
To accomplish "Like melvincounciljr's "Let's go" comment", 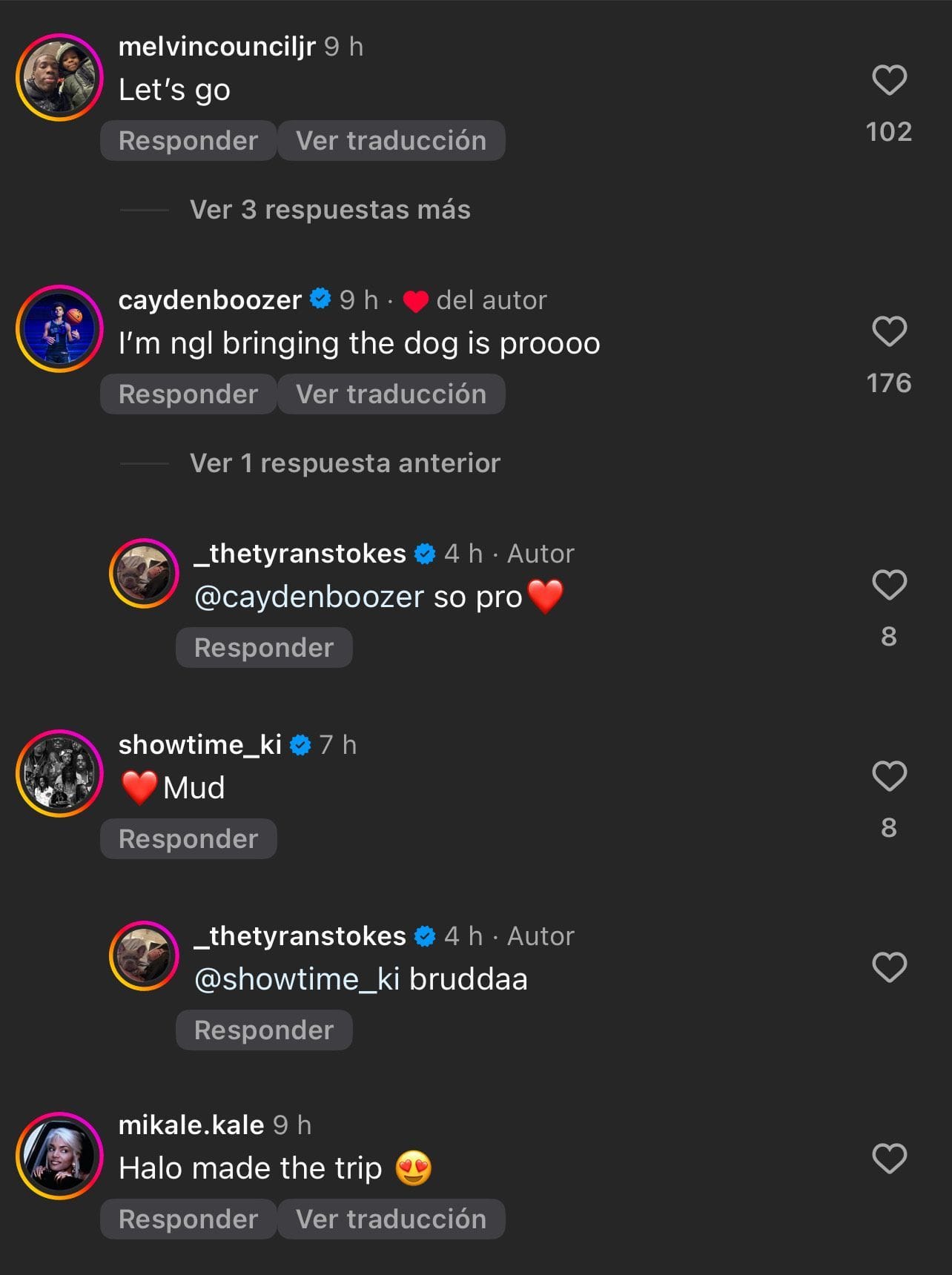I will pyautogui.click(x=889, y=80).
